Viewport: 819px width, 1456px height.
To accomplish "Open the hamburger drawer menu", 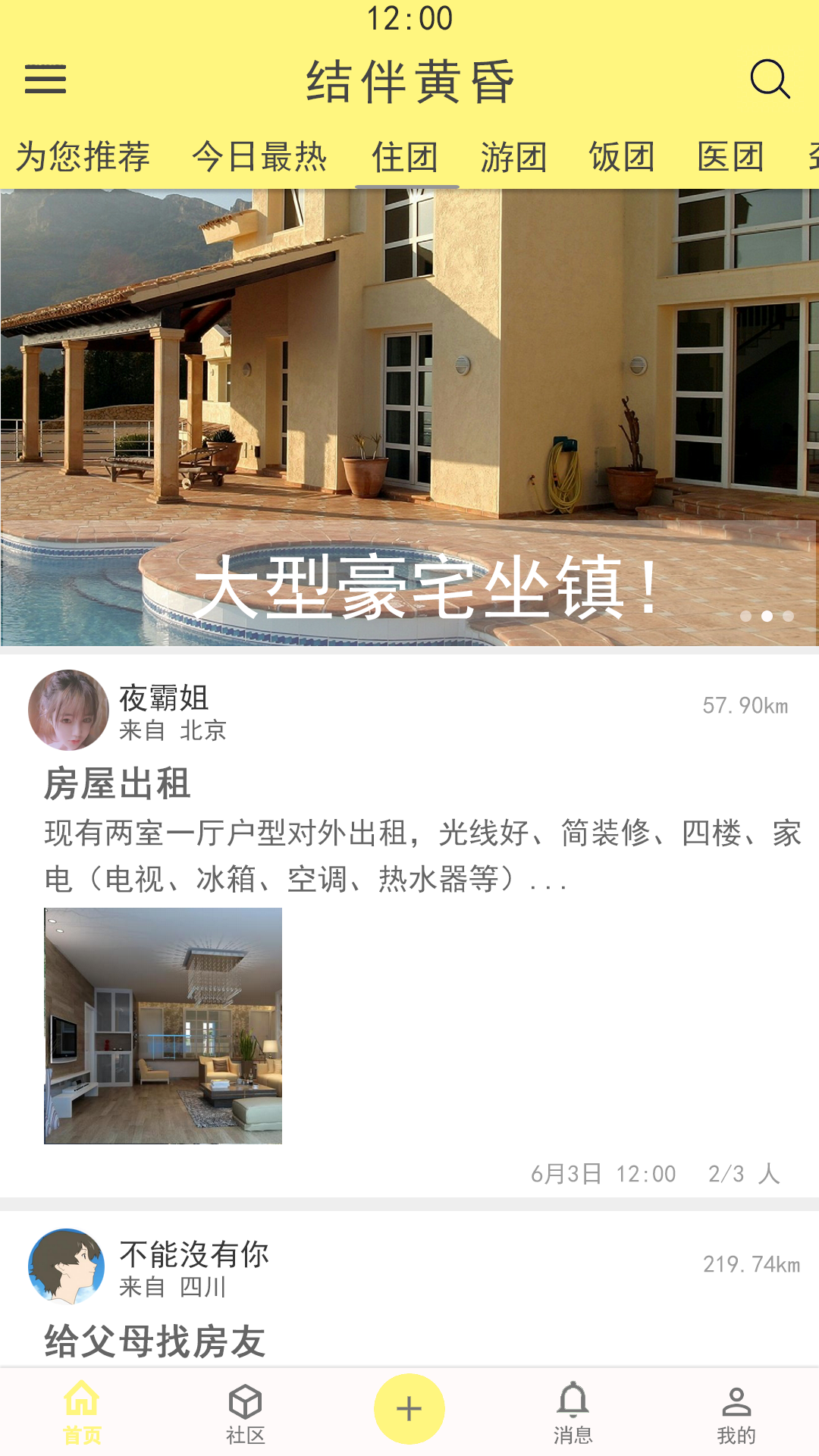I will (45, 80).
